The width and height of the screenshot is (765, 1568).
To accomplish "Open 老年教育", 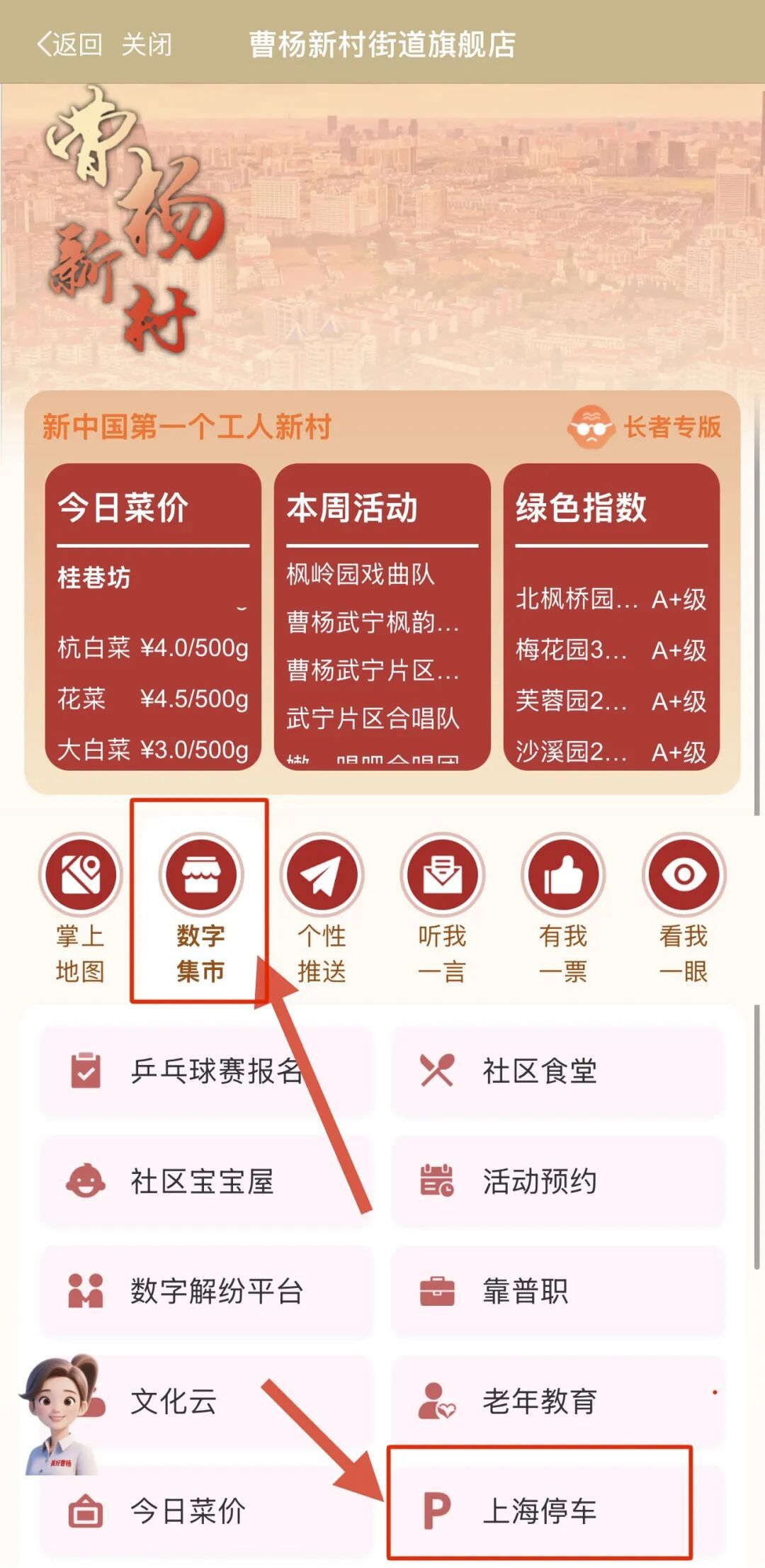I will click(x=558, y=1401).
